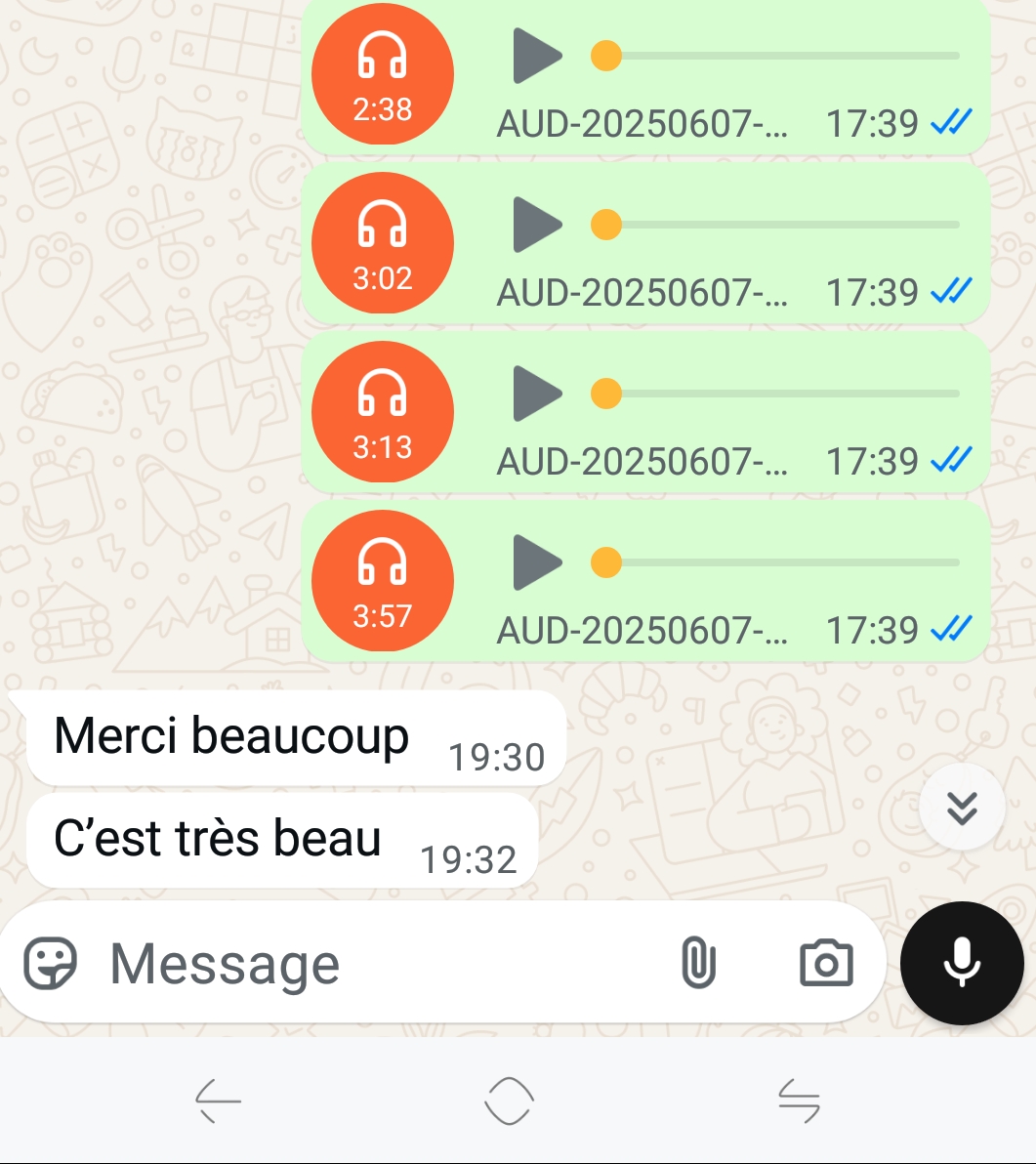1036x1164 pixels.
Task: Play the last 3:57 voice message
Action: (x=537, y=562)
